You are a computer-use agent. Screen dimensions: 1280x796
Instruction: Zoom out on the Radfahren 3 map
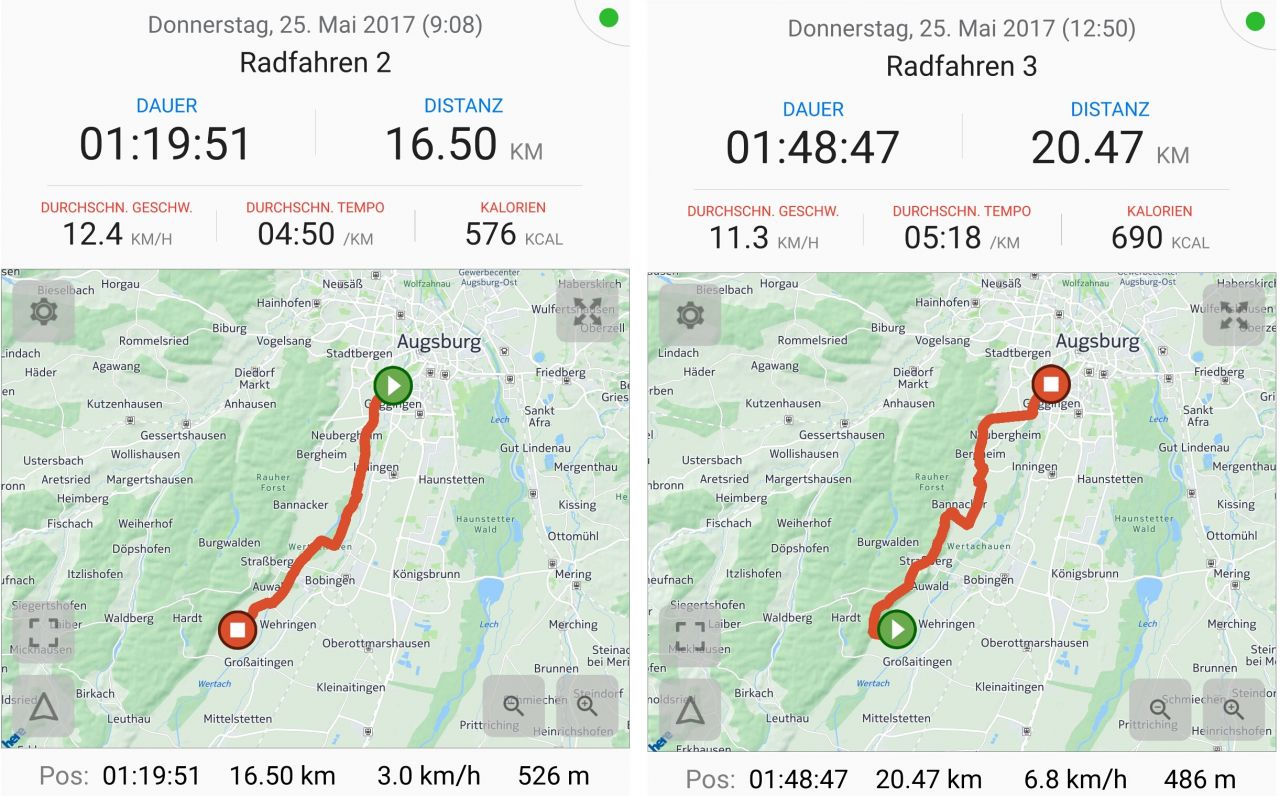[1160, 710]
